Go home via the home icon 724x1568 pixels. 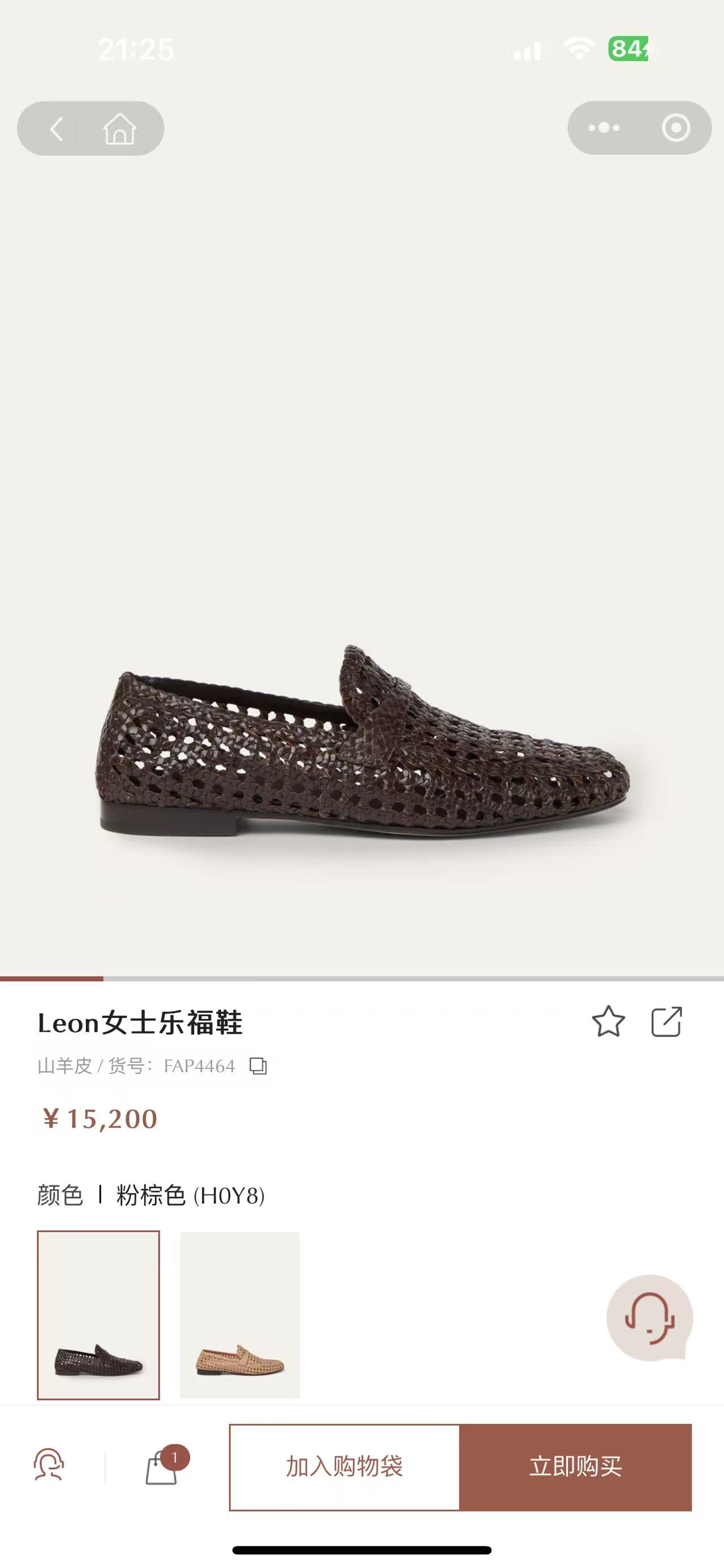pyautogui.click(x=119, y=129)
